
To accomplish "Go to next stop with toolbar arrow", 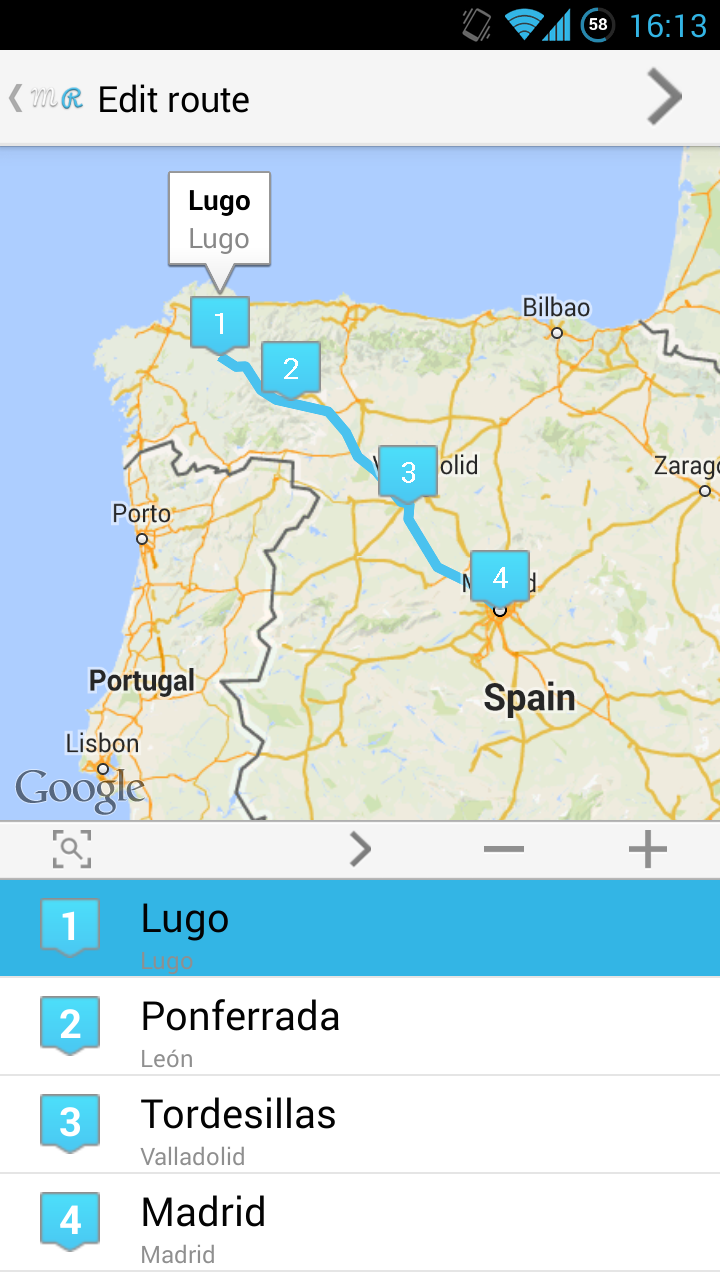I will [360, 850].
